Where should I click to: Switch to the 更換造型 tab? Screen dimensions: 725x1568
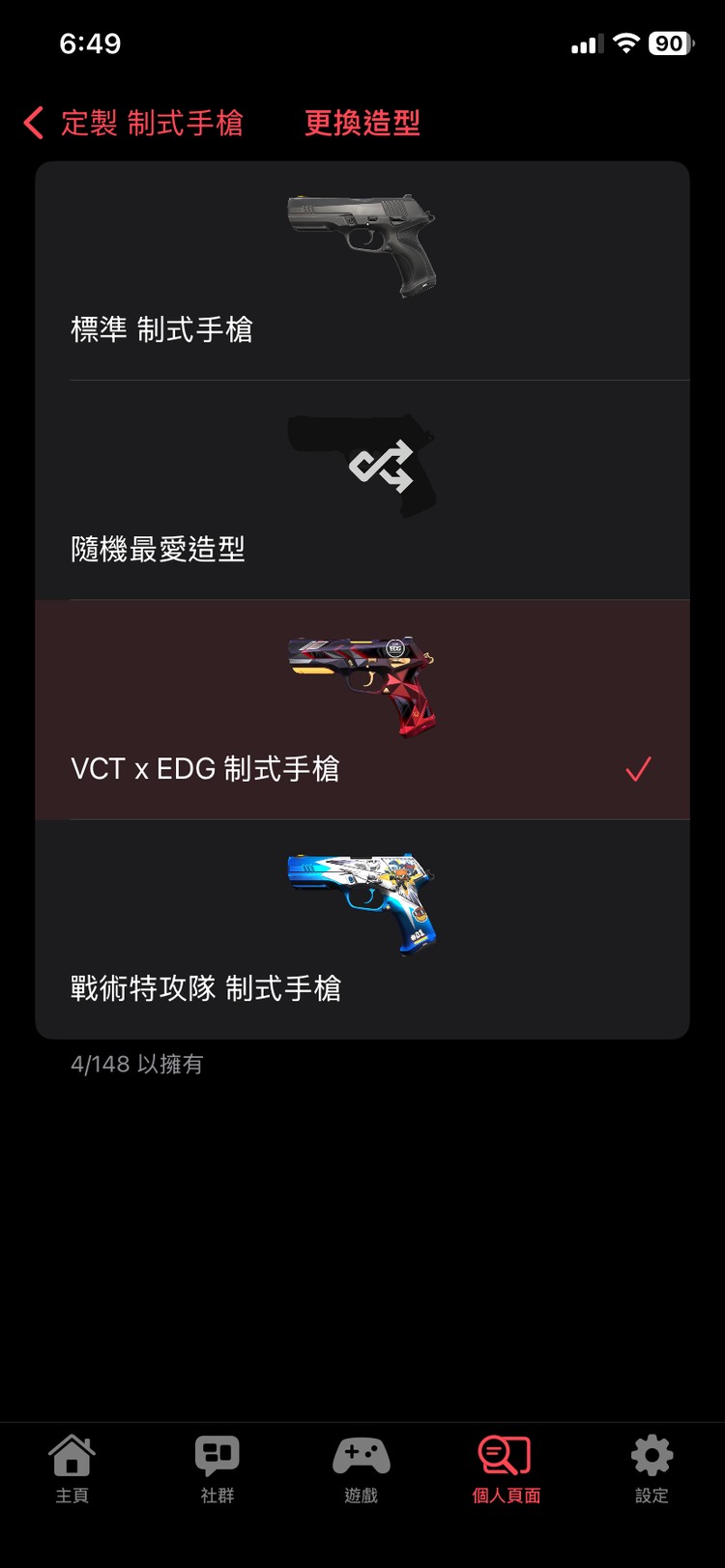(362, 125)
